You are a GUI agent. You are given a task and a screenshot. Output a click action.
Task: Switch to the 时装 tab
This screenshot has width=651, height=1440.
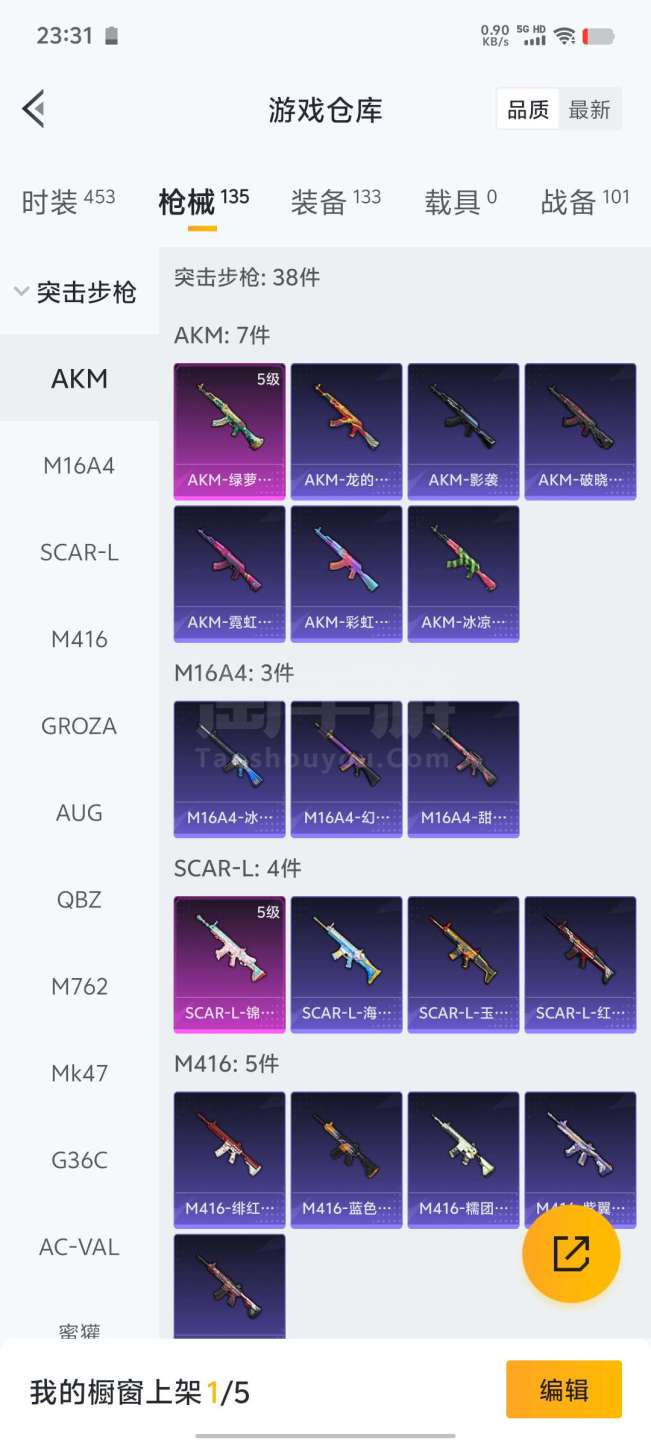point(68,201)
